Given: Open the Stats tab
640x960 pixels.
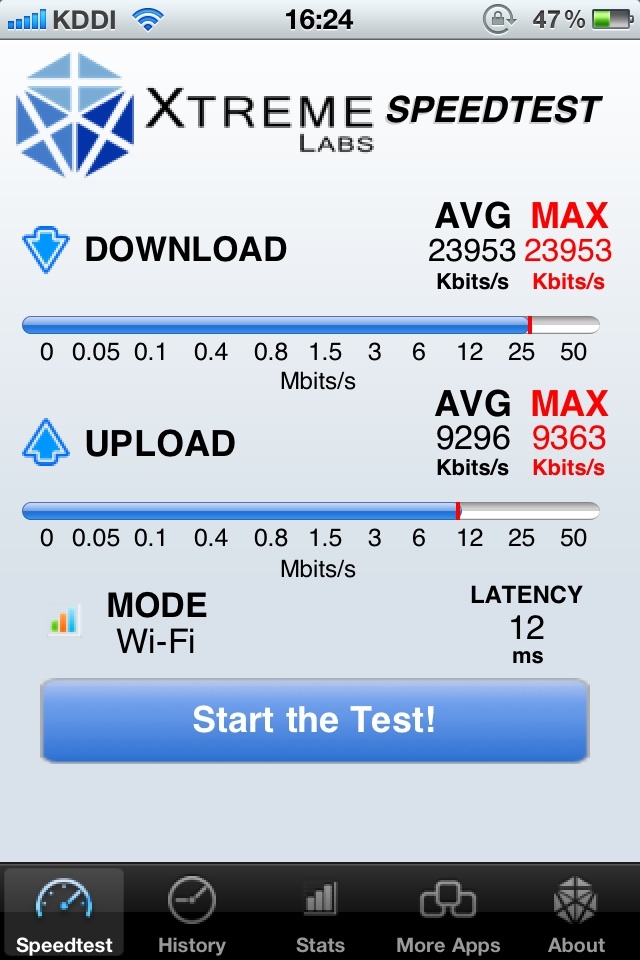Looking at the screenshot, I should coord(320,914).
